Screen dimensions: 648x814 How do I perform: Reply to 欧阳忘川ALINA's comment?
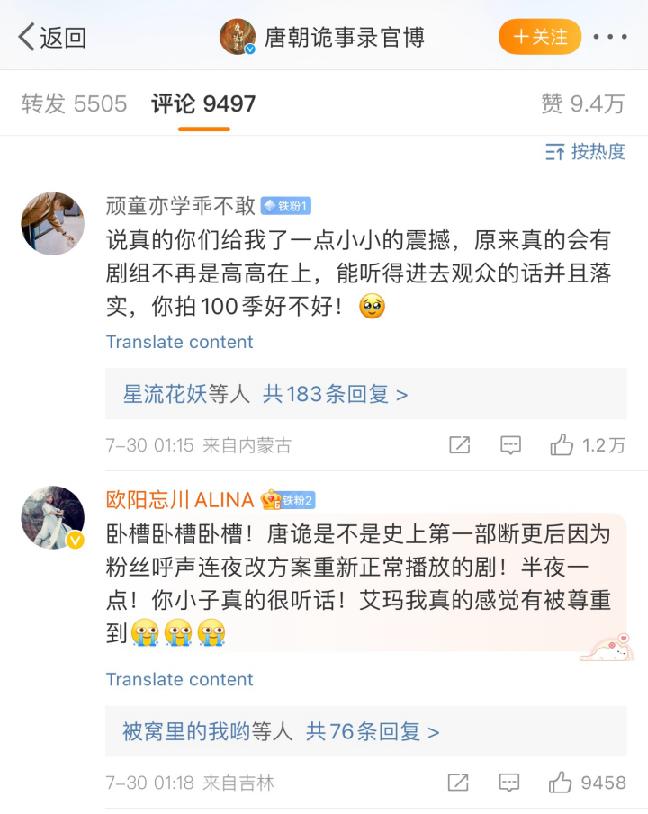[x=510, y=782]
